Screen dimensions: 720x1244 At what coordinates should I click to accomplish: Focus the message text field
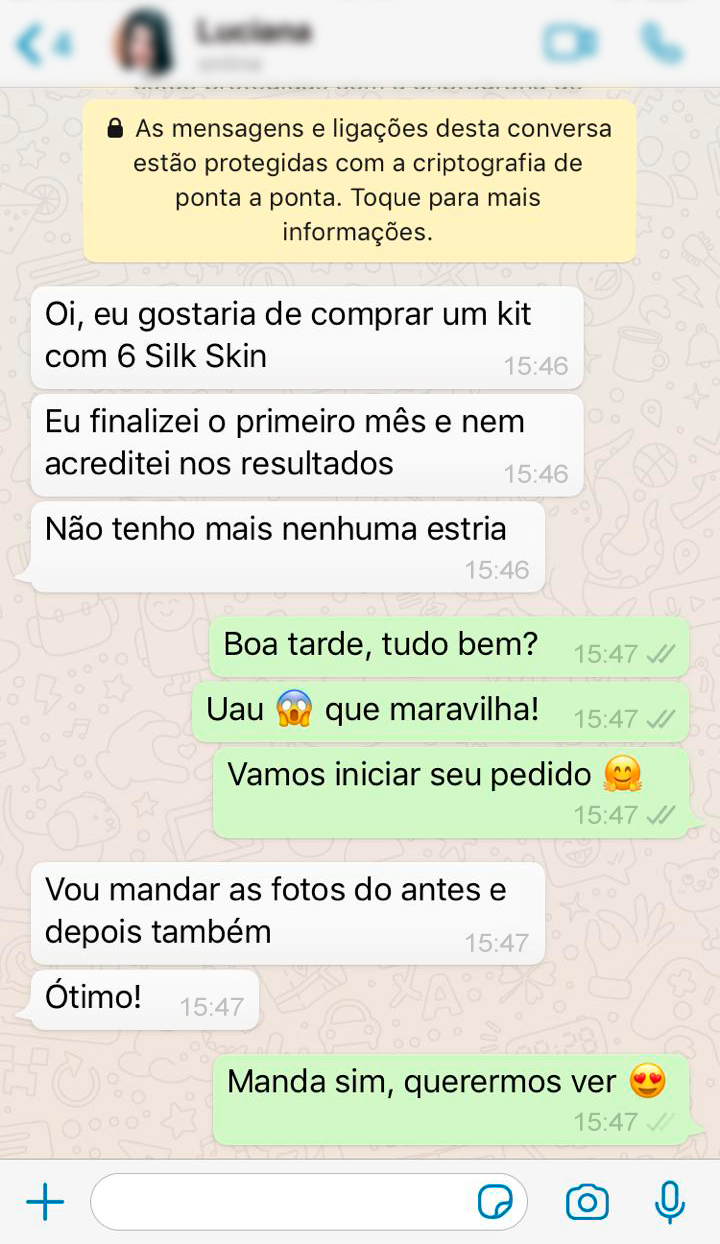[x=280, y=1202]
